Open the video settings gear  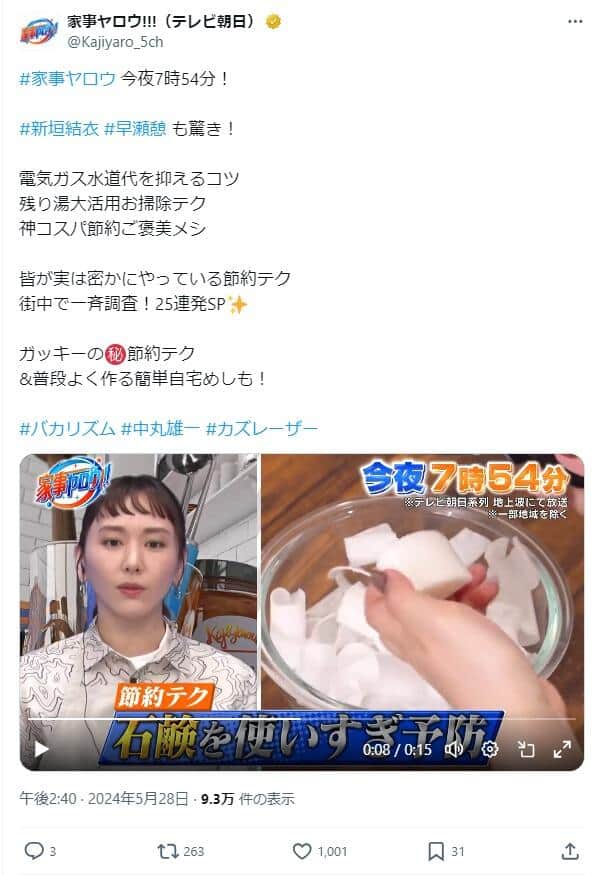pyautogui.click(x=490, y=748)
